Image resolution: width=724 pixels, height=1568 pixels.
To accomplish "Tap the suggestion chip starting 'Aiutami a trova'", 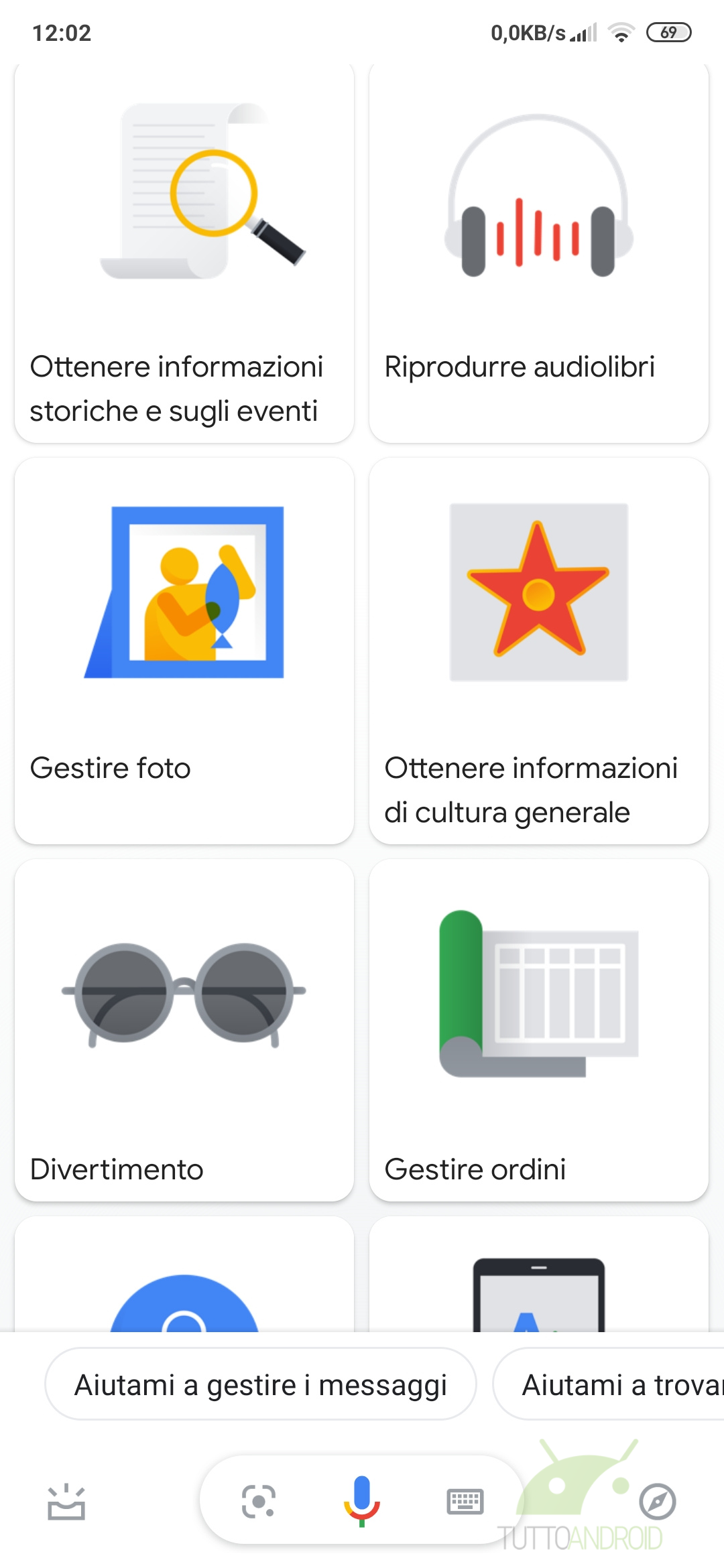I will click(609, 1384).
